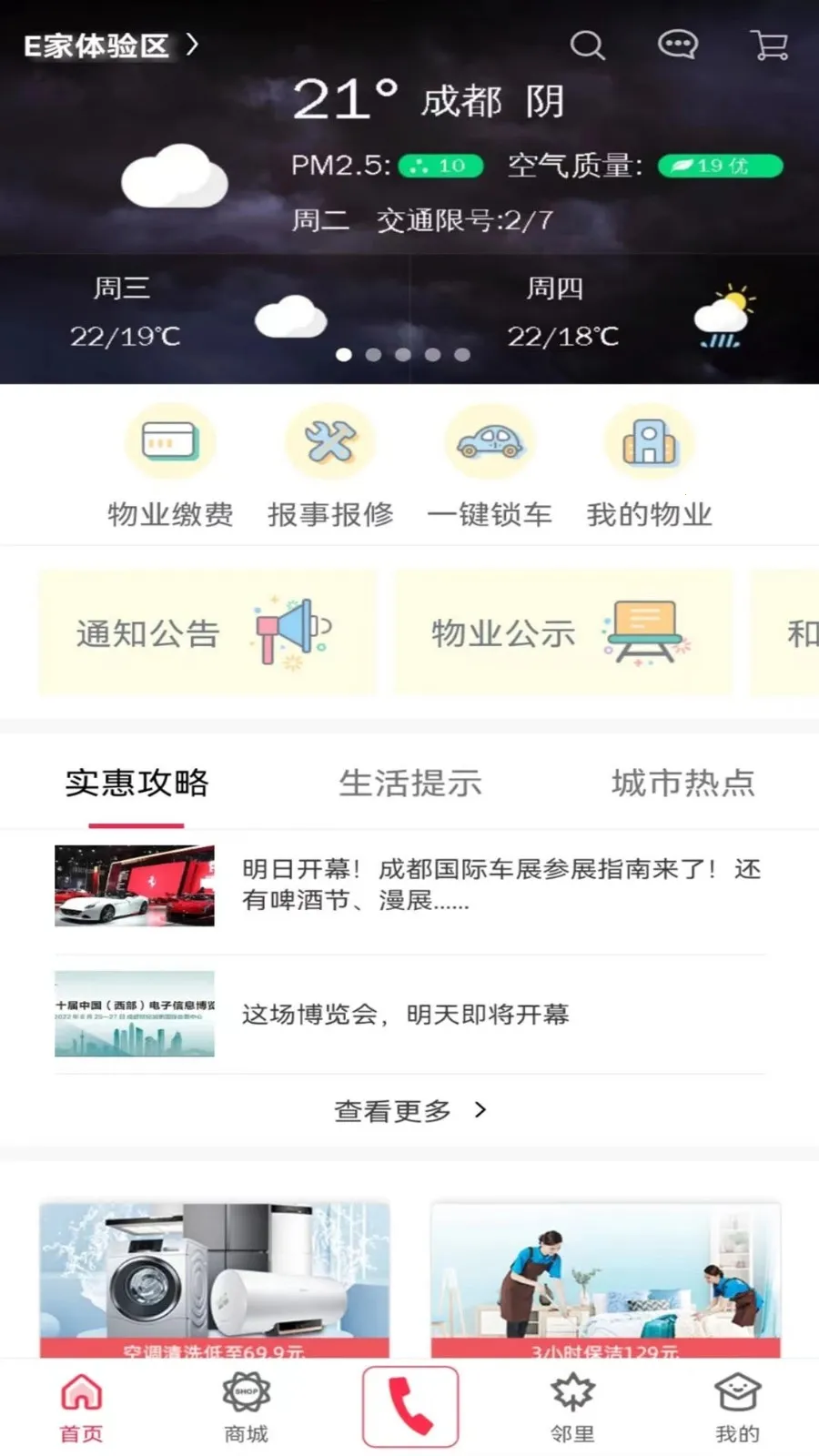
Task: Tap the search magnifier icon
Action: (x=589, y=44)
